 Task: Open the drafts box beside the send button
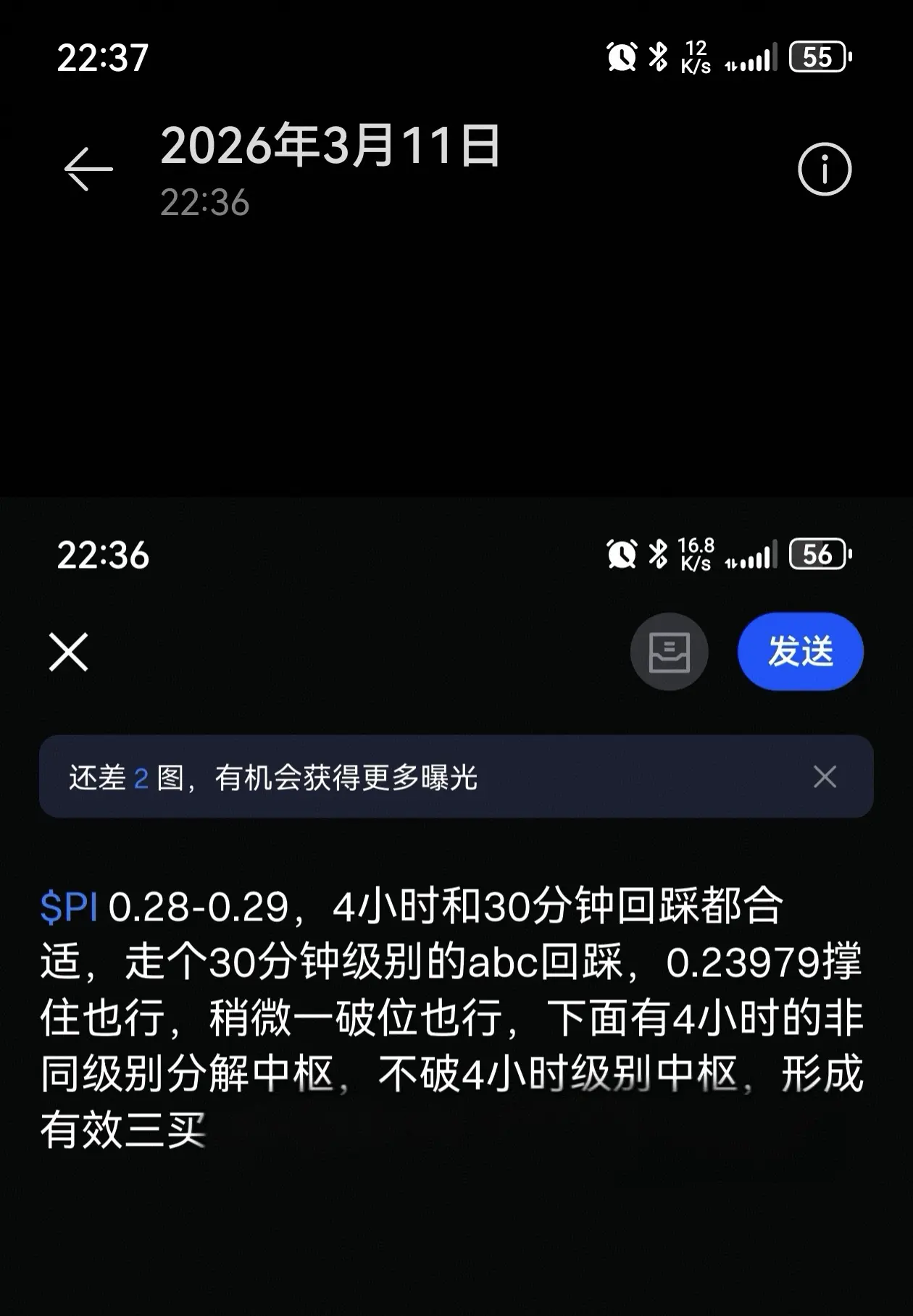(668, 652)
